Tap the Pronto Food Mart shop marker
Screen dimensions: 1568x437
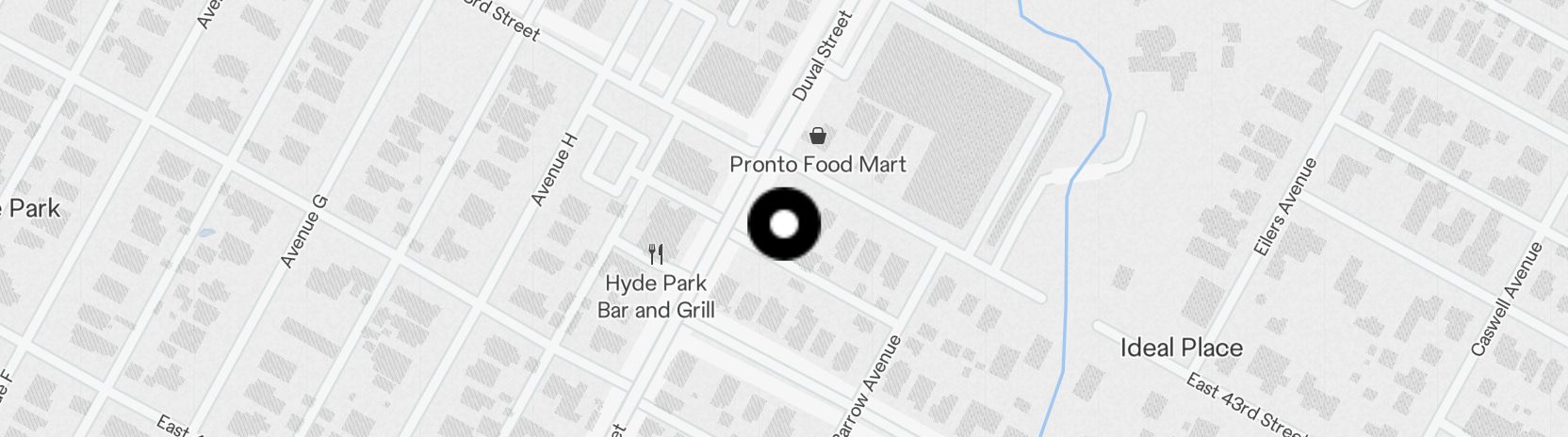[818, 137]
